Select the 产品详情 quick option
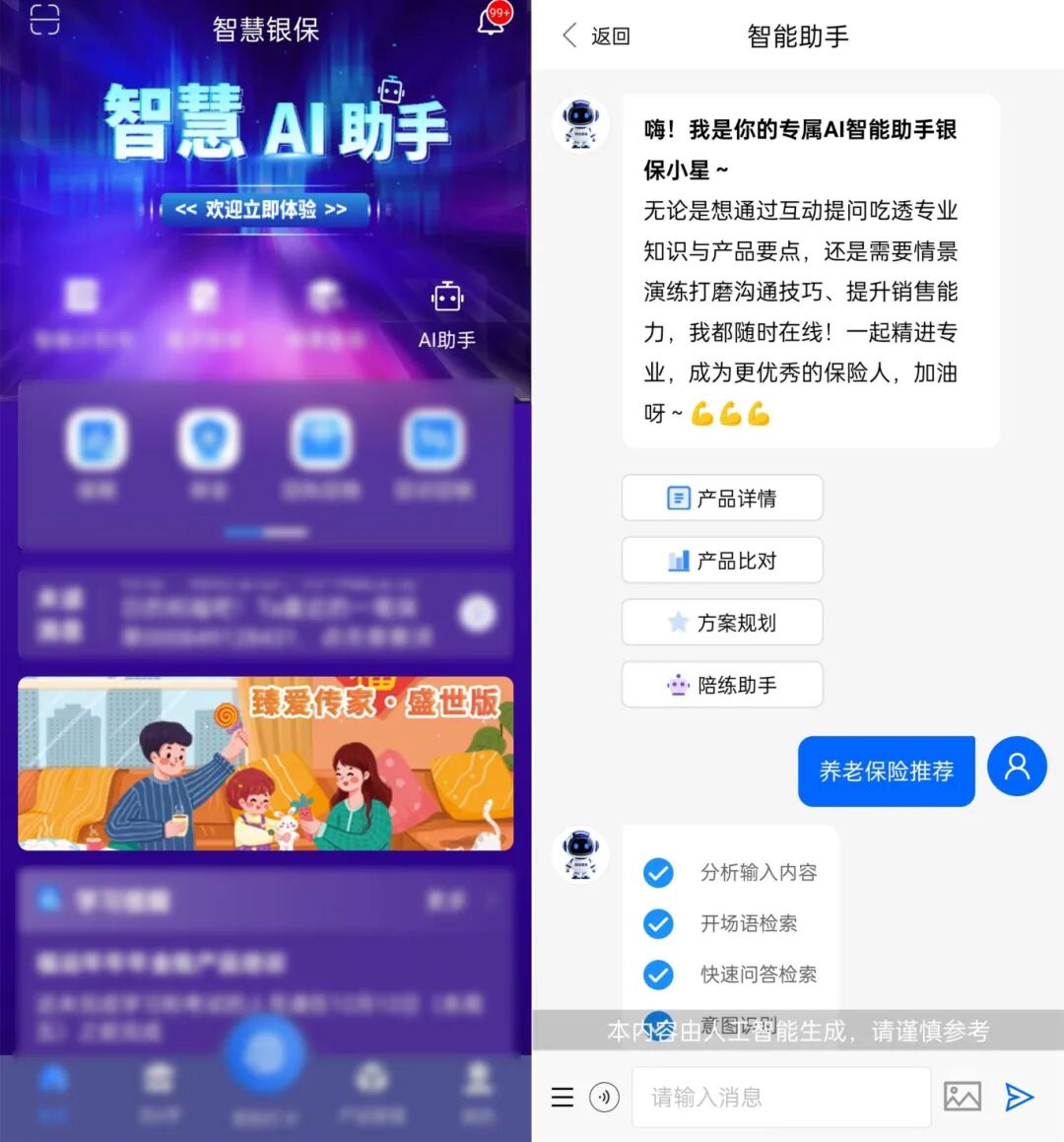This screenshot has width=1064, height=1142. (x=721, y=498)
